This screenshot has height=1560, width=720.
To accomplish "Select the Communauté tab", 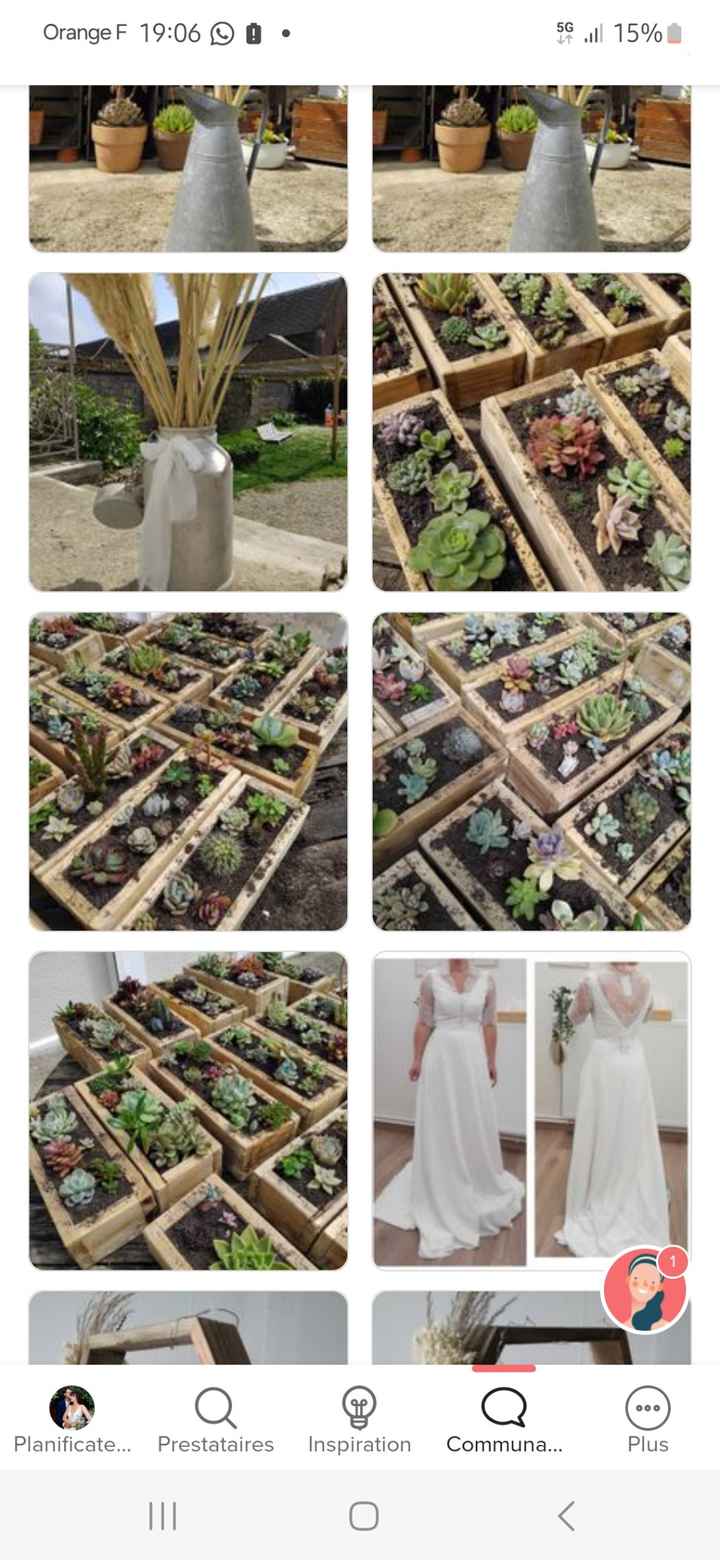I will [504, 1420].
